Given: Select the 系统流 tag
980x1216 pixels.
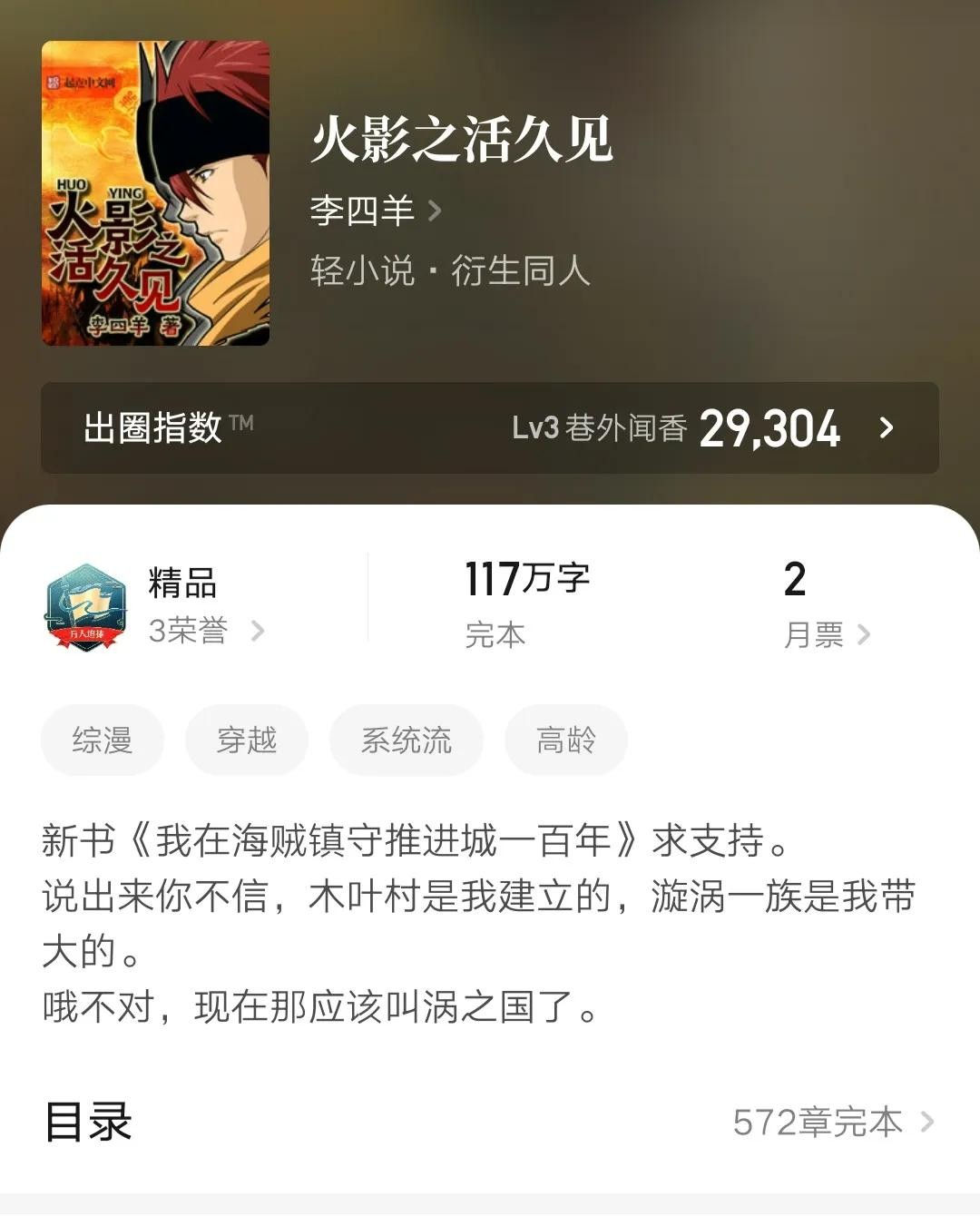Looking at the screenshot, I should pyautogui.click(x=407, y=740).
